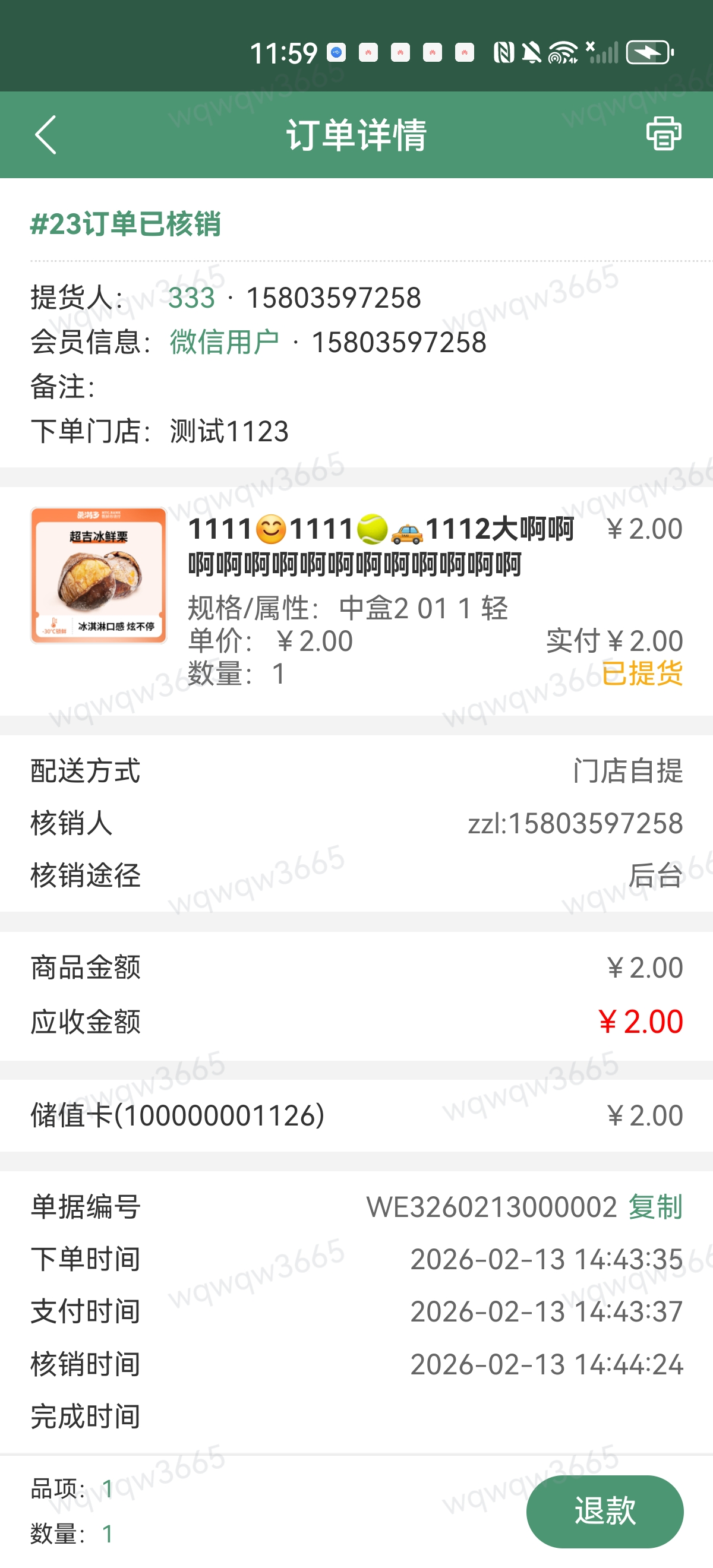This screenshot has width=713, height=1568.
Task: Open the chestnut product thumbnail
Action: click(99, 575)
